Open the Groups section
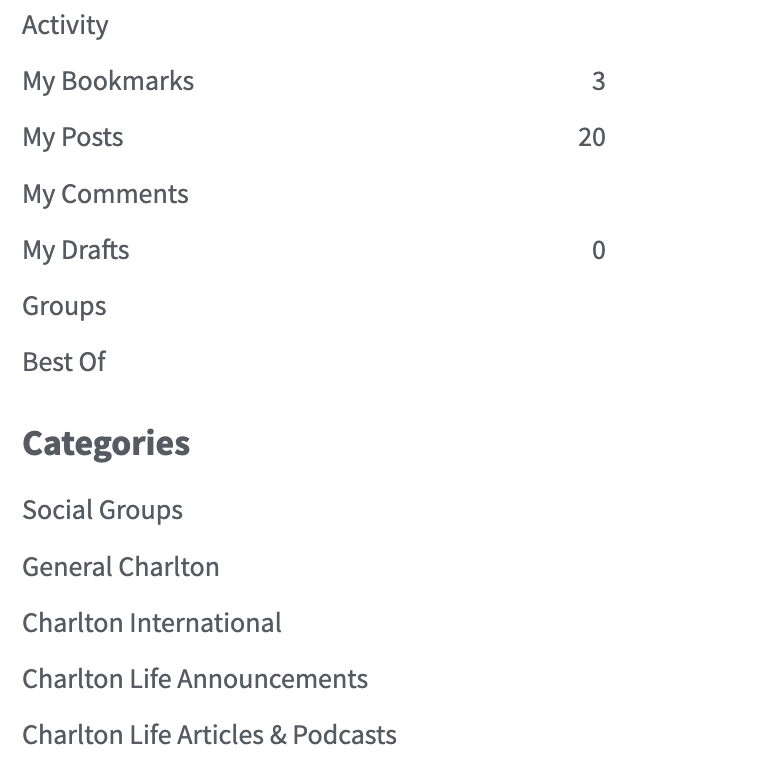 click(x=64, y=306)
